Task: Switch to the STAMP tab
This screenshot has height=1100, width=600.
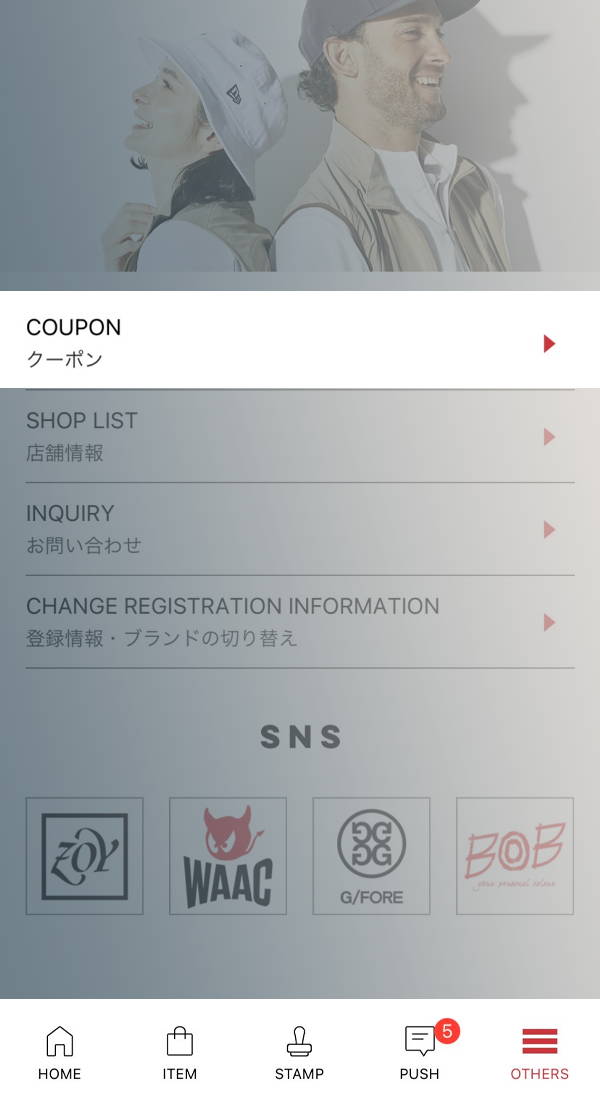Action: pos(300,1053)
